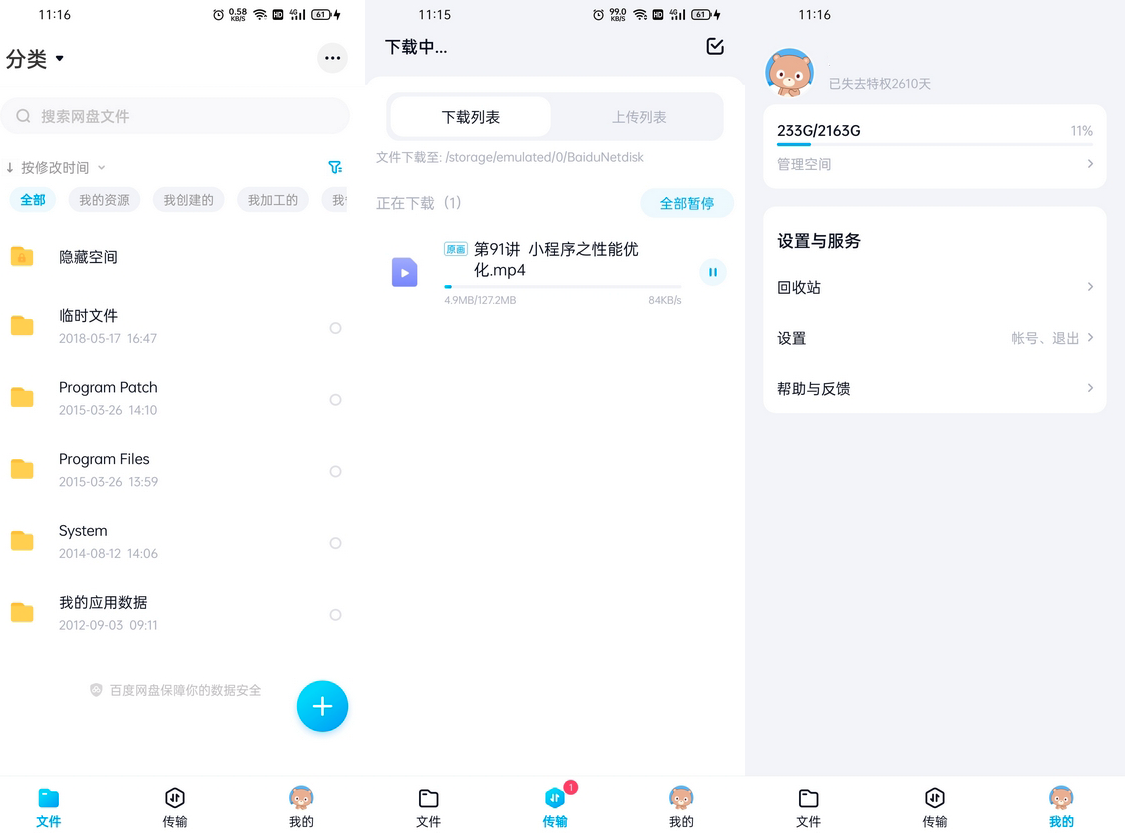This screenshot has width=1125, height=836.
Task: Tap the blue plus button to add files
Action: [322, 706]
